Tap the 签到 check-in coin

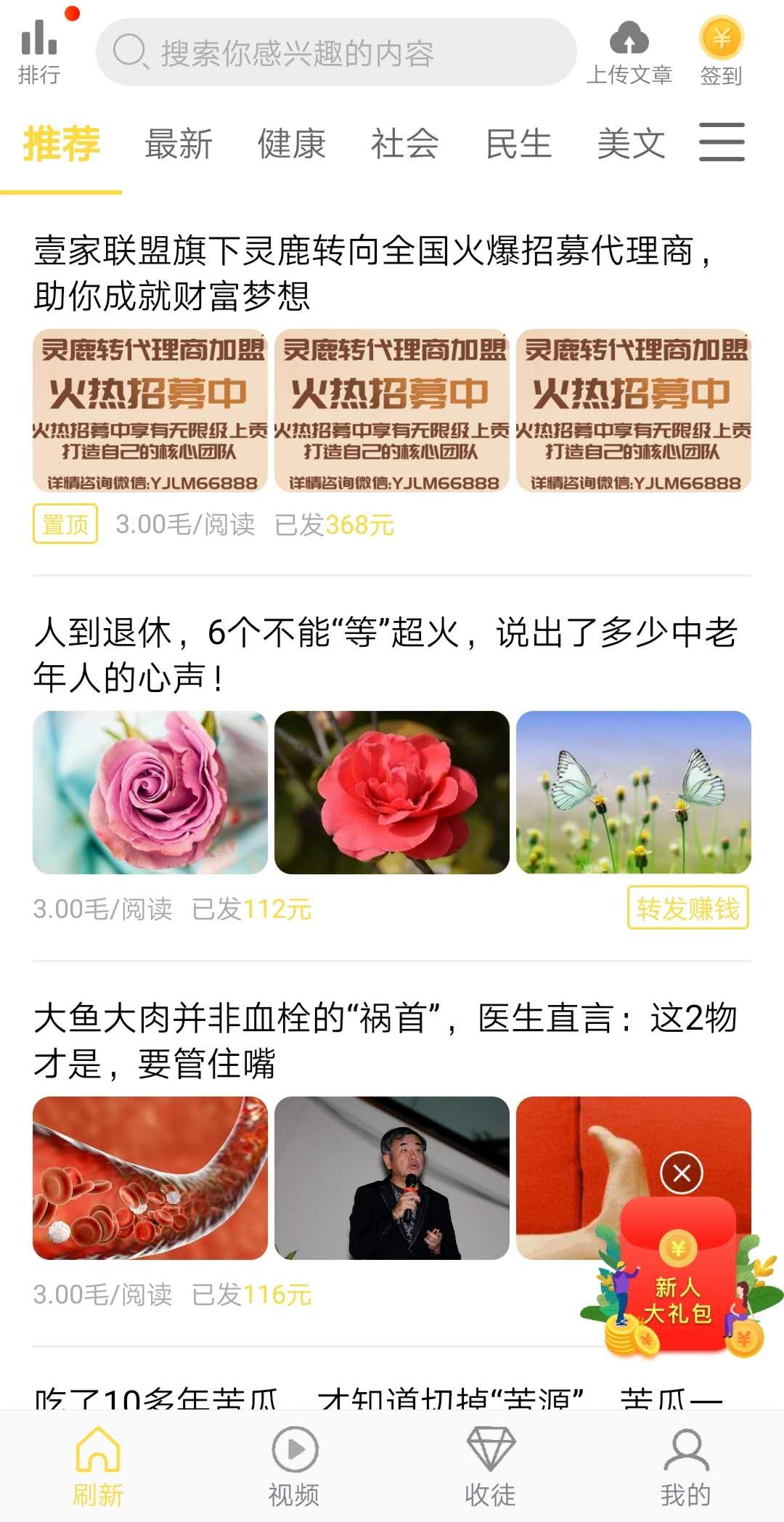(721, 52)
